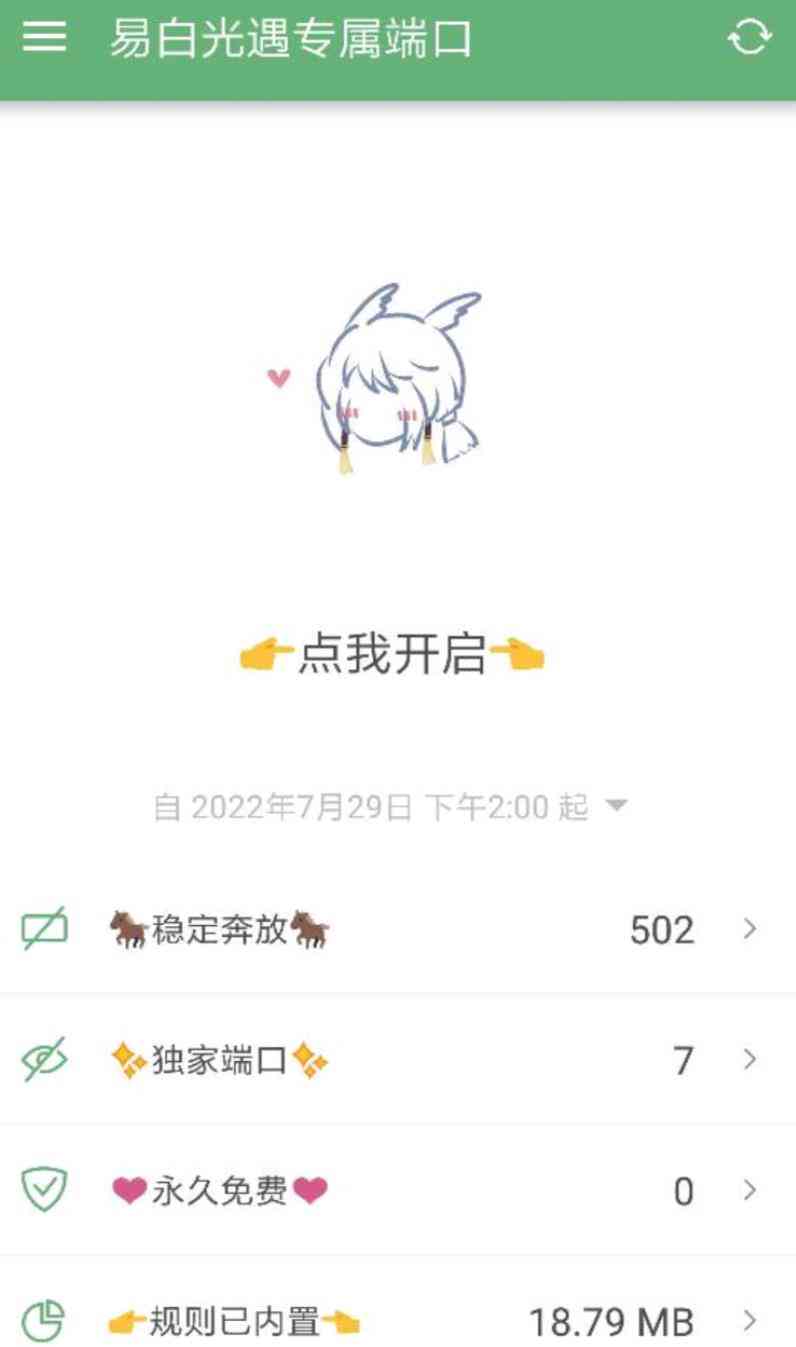796x1347 pixels.
Task: Tap the refresh sync icon
Action: pyautogui.click(x=749, y=39)
